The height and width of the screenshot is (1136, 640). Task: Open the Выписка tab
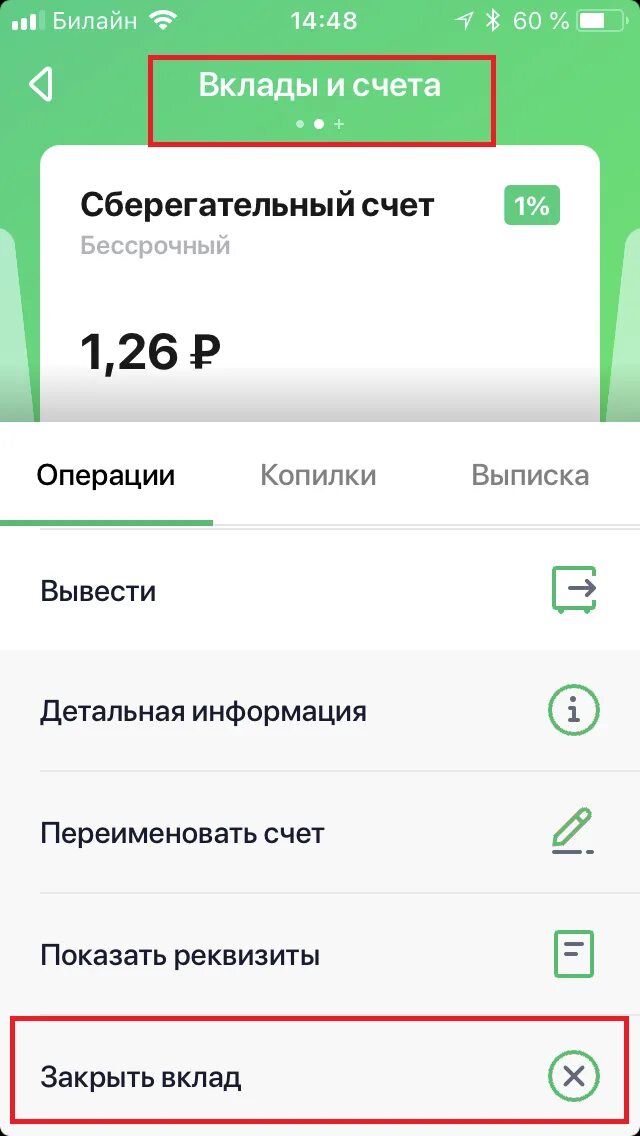[x=530, y=475]
